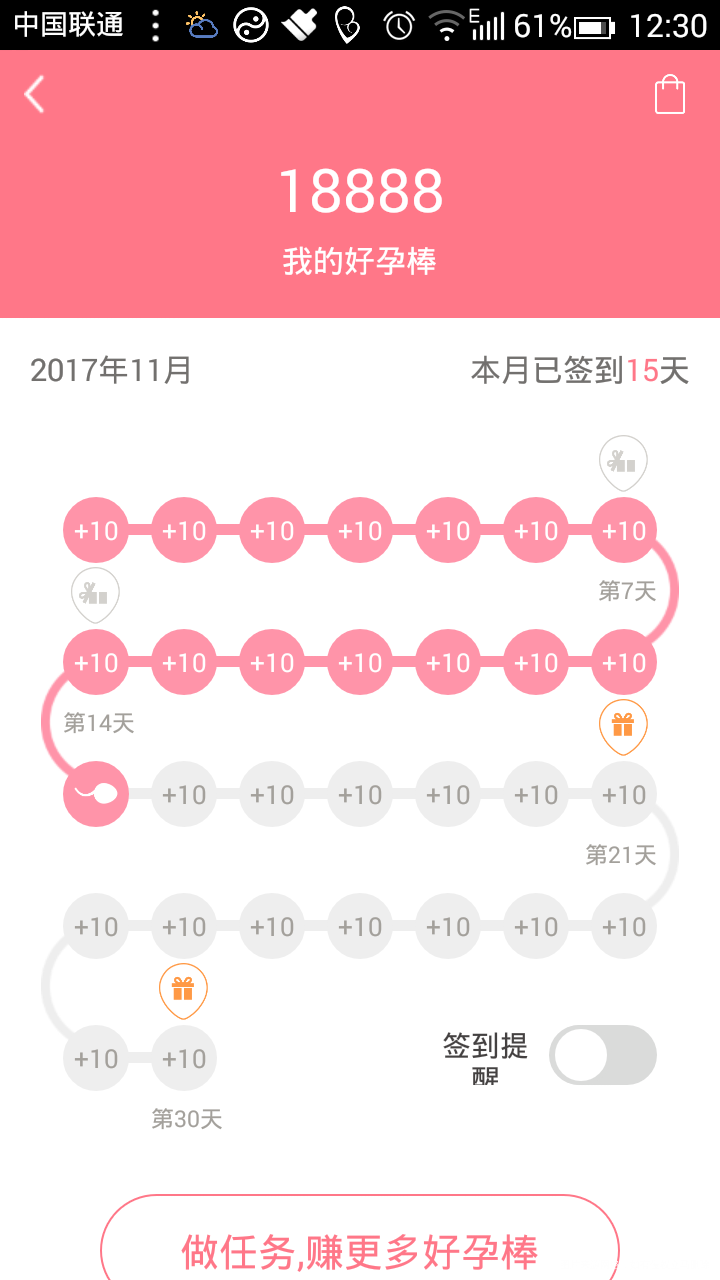720x1280 pixels.
Task: Tap today's highlighted check-in circle
Action: point(95,793)
